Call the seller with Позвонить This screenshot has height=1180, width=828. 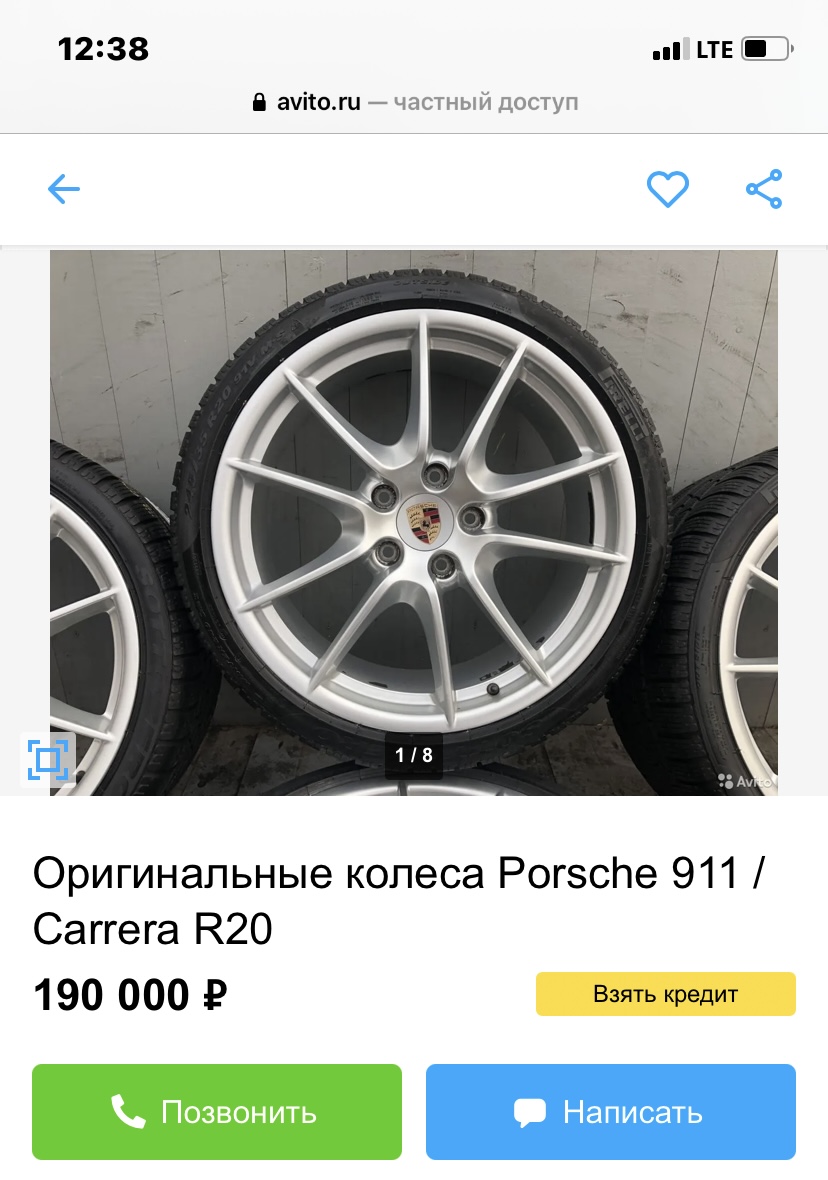coord(217,1112)
